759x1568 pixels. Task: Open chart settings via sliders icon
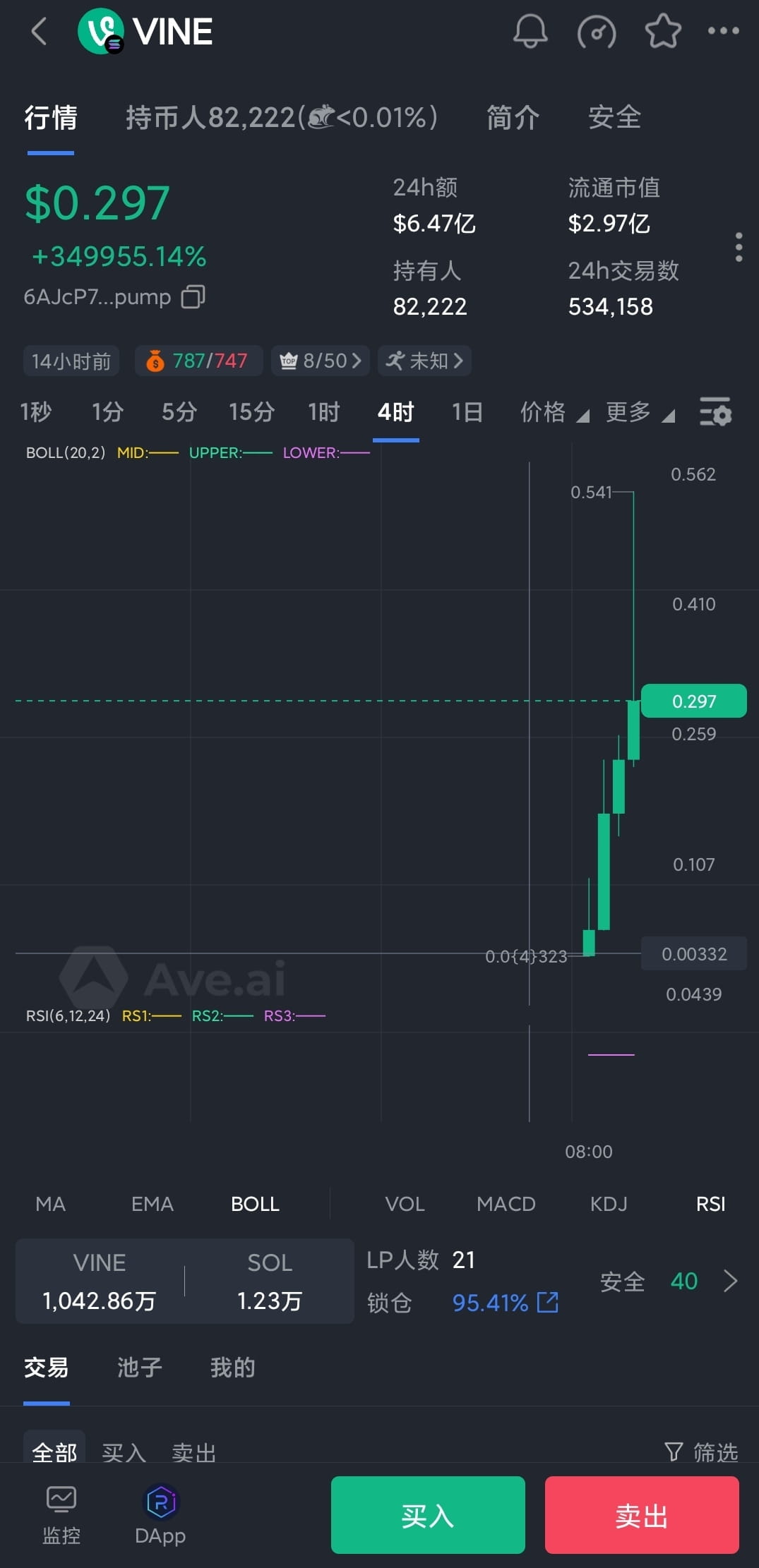point(715,412)
